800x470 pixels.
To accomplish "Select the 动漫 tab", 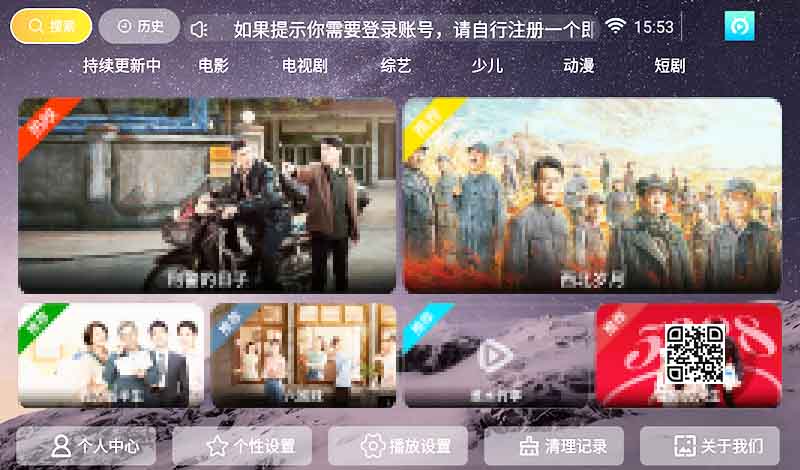I will [x=578, y=66].
